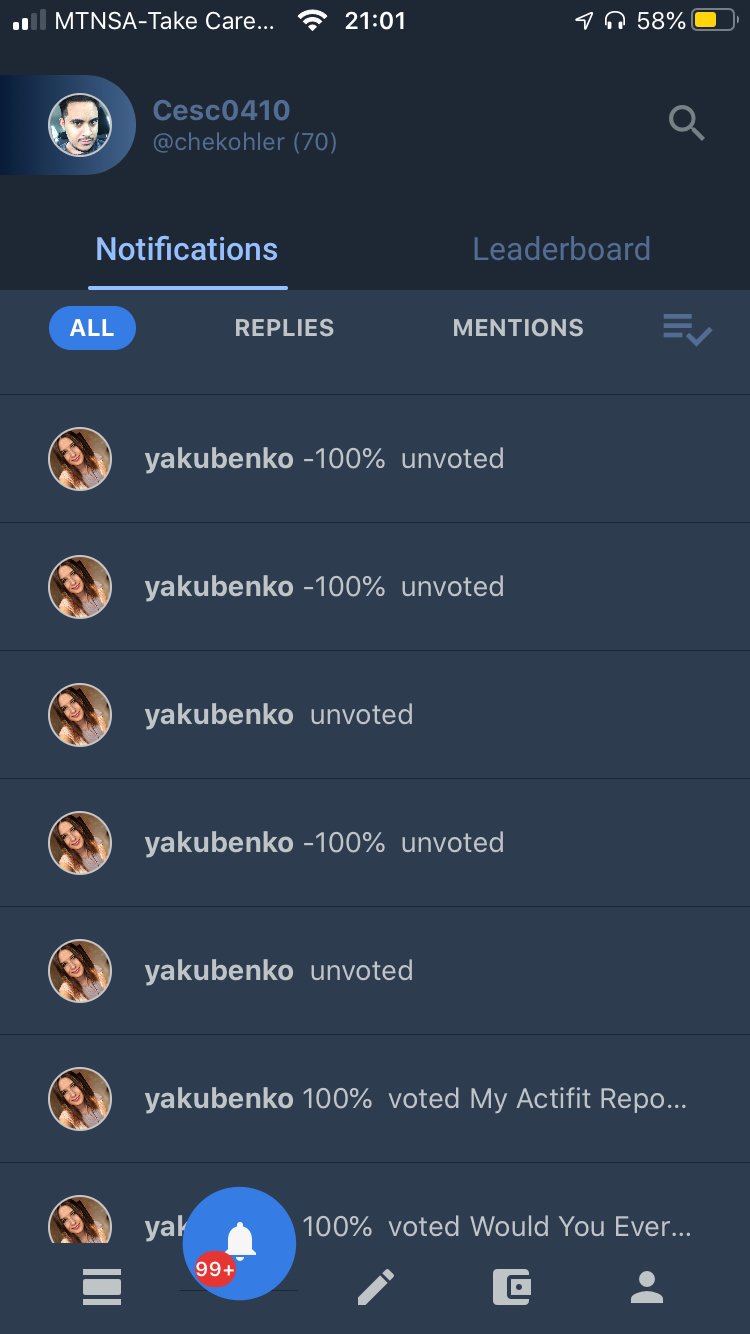Compose a new post with pencil icon
This screenshot has height=1334, width=750.
(375, 1287)
